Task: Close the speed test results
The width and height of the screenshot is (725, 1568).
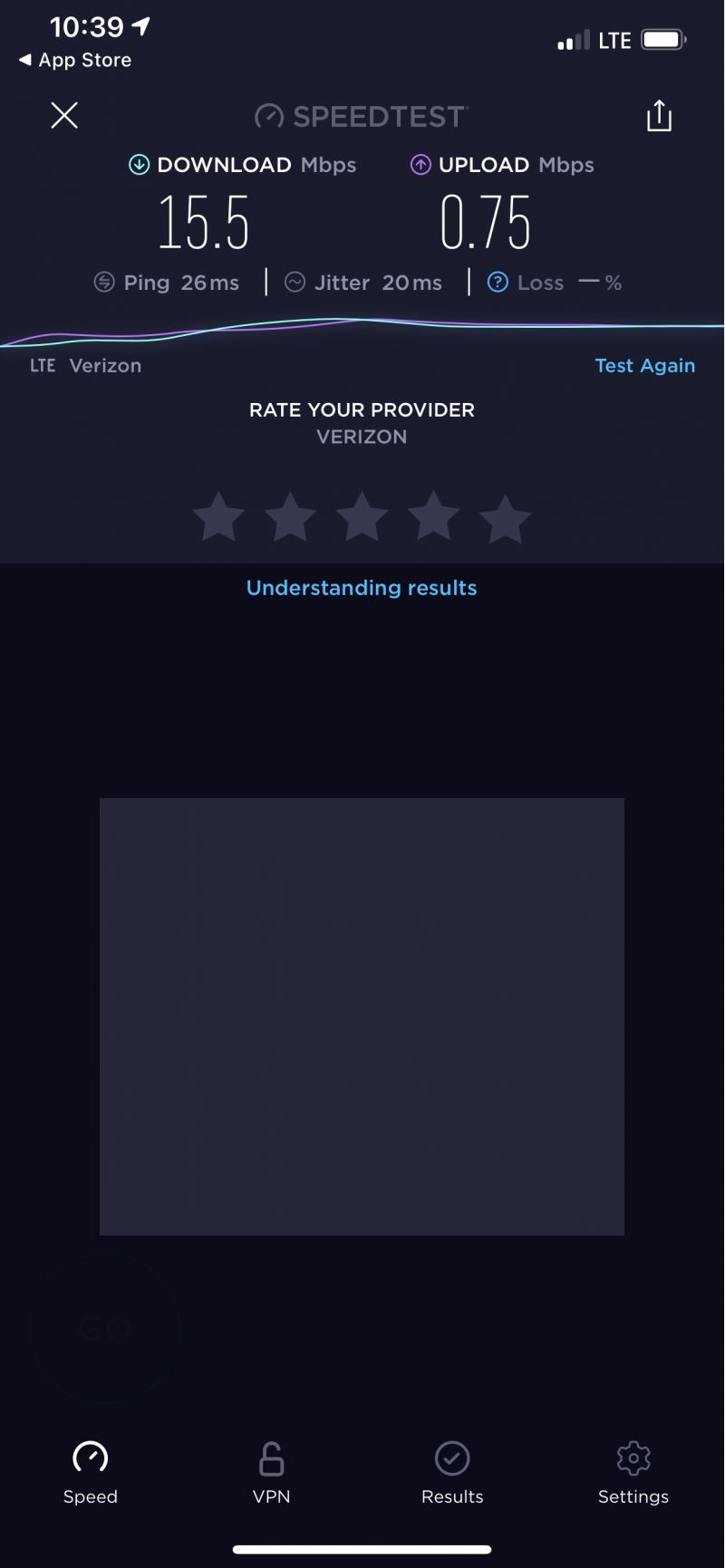Action: [64, 115]
